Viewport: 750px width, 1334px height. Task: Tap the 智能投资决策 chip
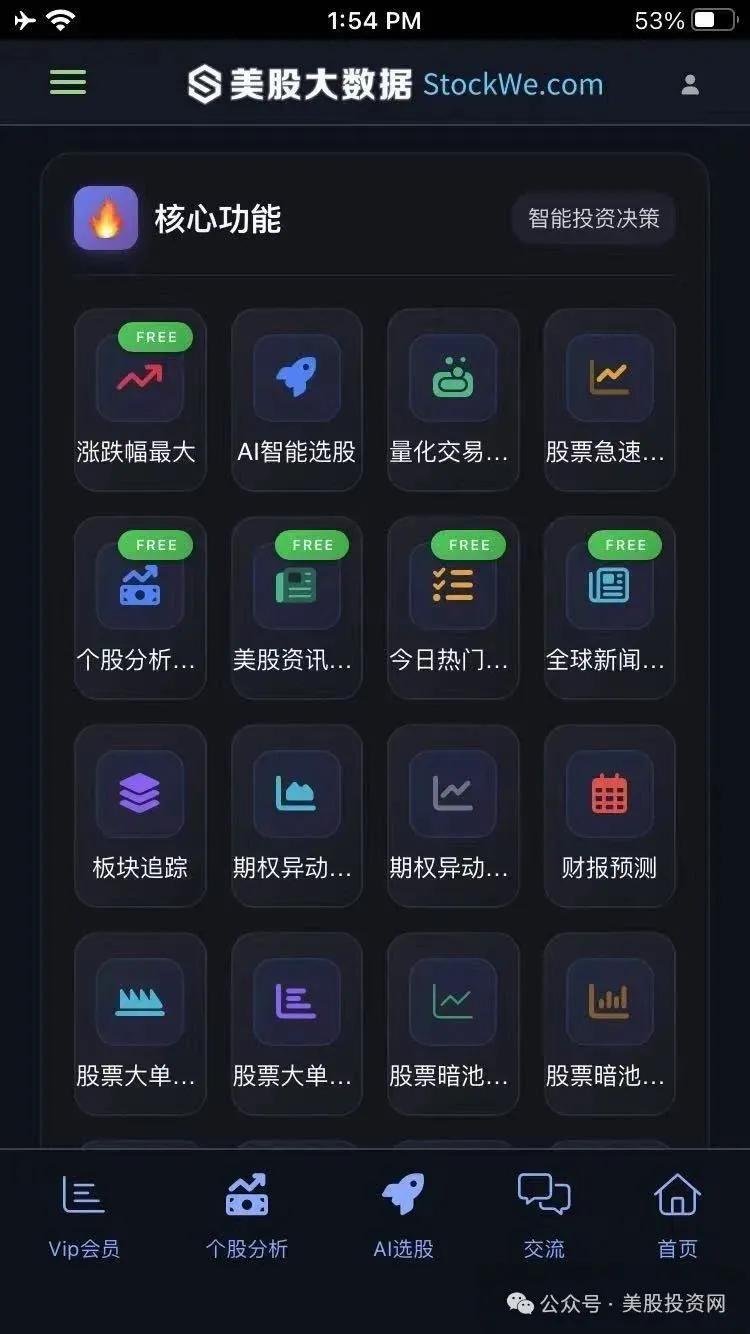tap(594, 218)
